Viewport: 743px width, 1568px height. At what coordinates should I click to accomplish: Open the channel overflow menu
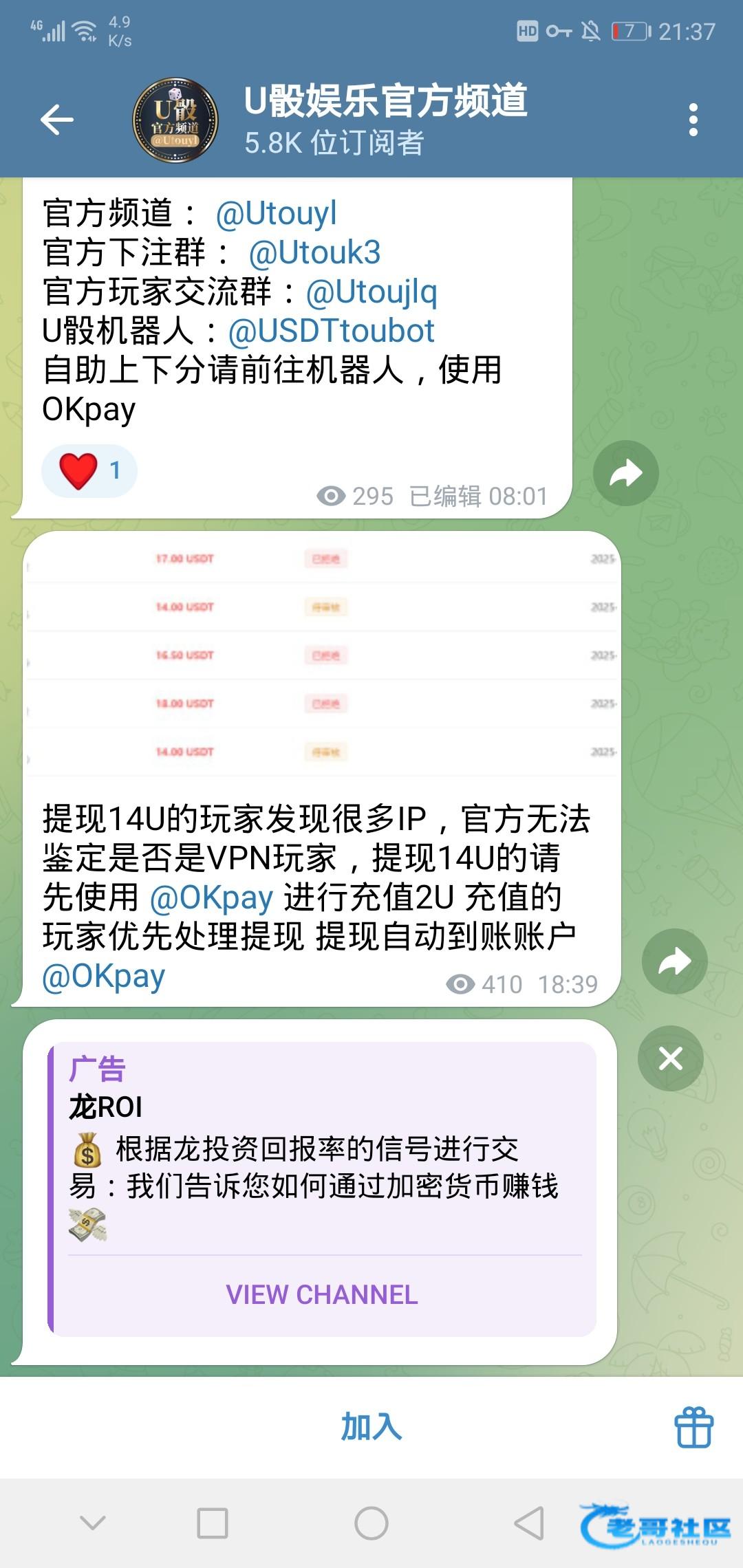point(693,120)
